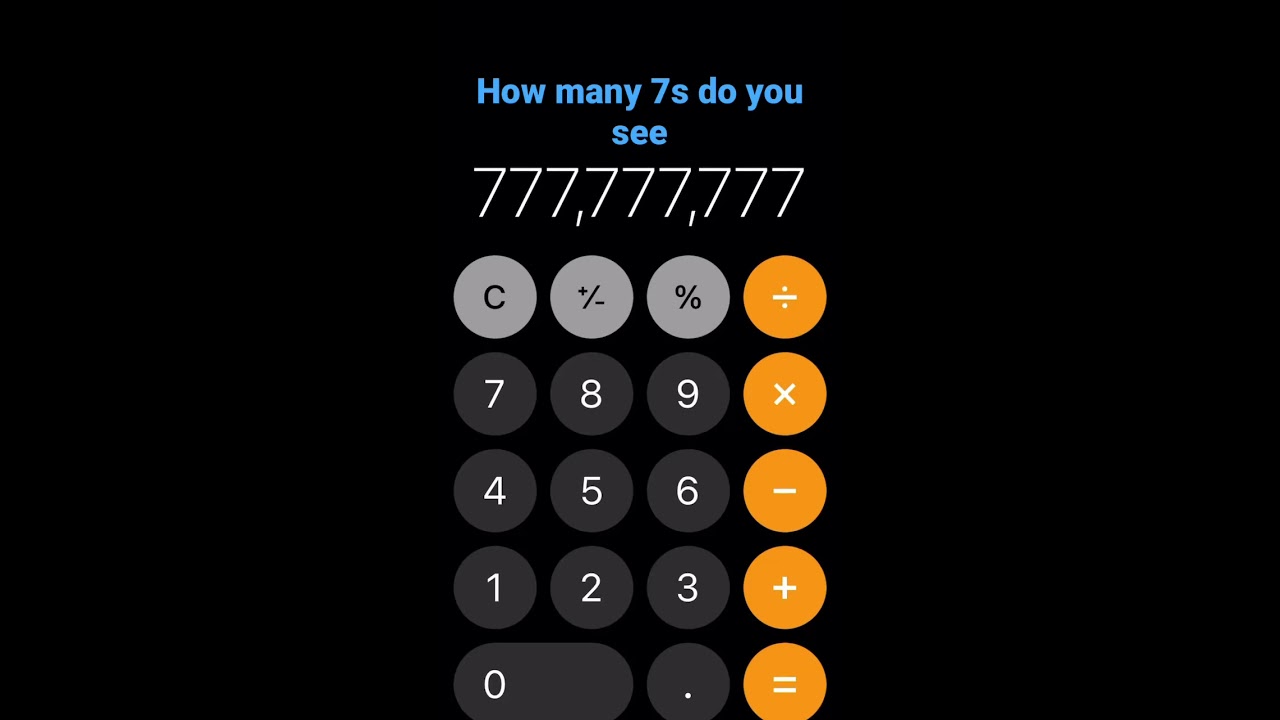1280x720 pixels.
Task: Clear the display with the C key
Action: 495,297
